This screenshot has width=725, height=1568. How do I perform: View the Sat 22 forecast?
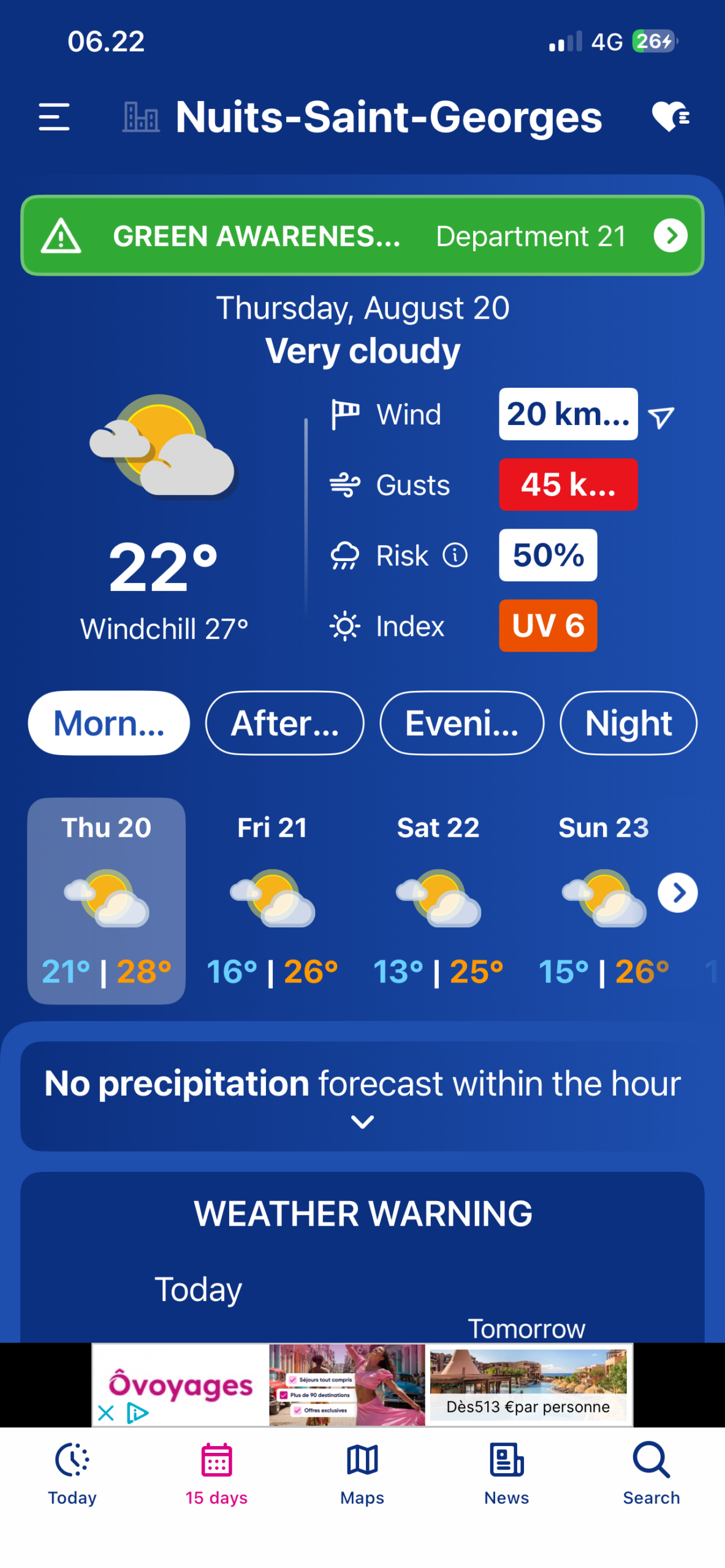pyautogui.click(x=438, y=901)
